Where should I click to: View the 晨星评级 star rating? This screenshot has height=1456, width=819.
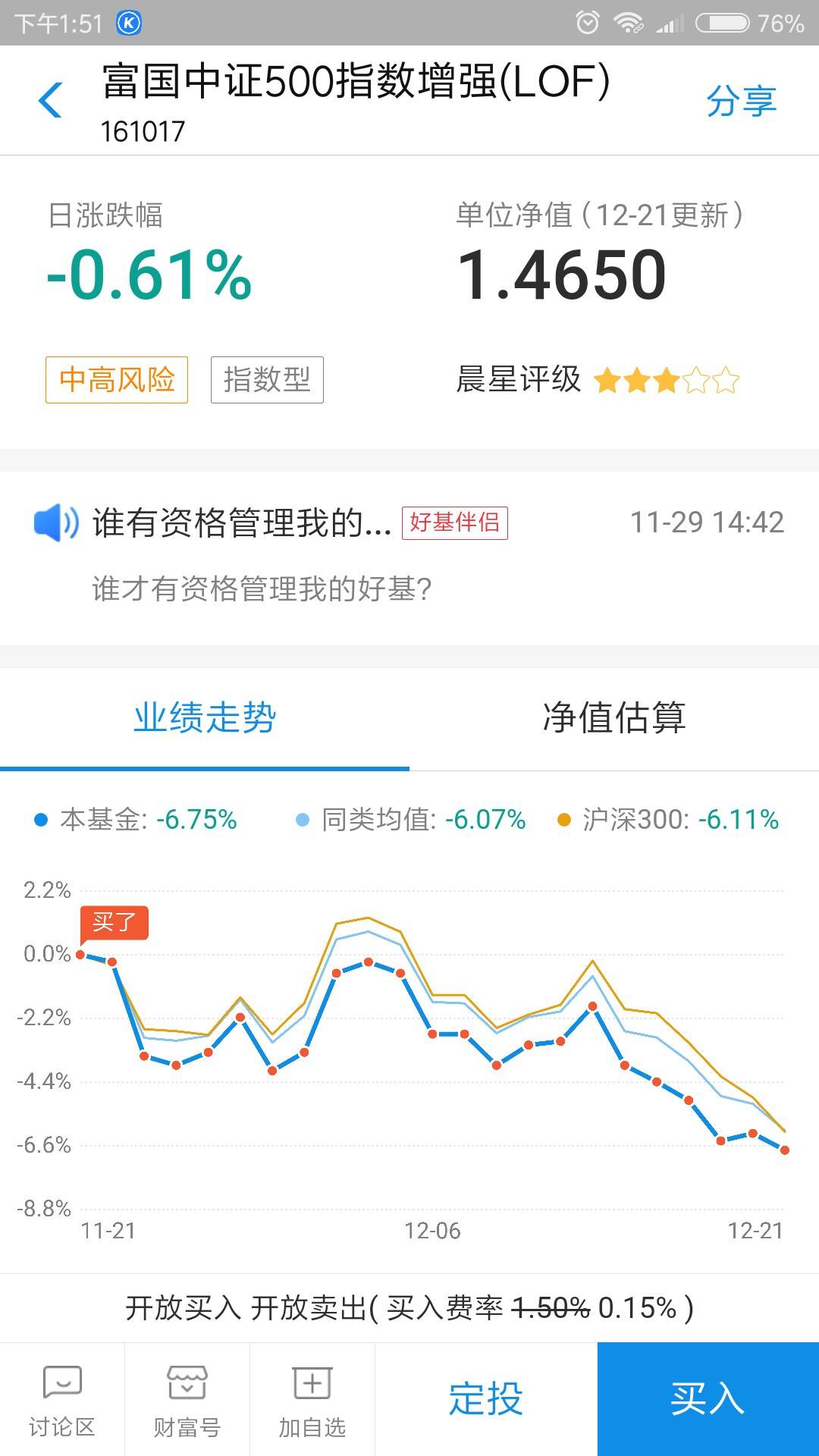click(x=598, y=380)
